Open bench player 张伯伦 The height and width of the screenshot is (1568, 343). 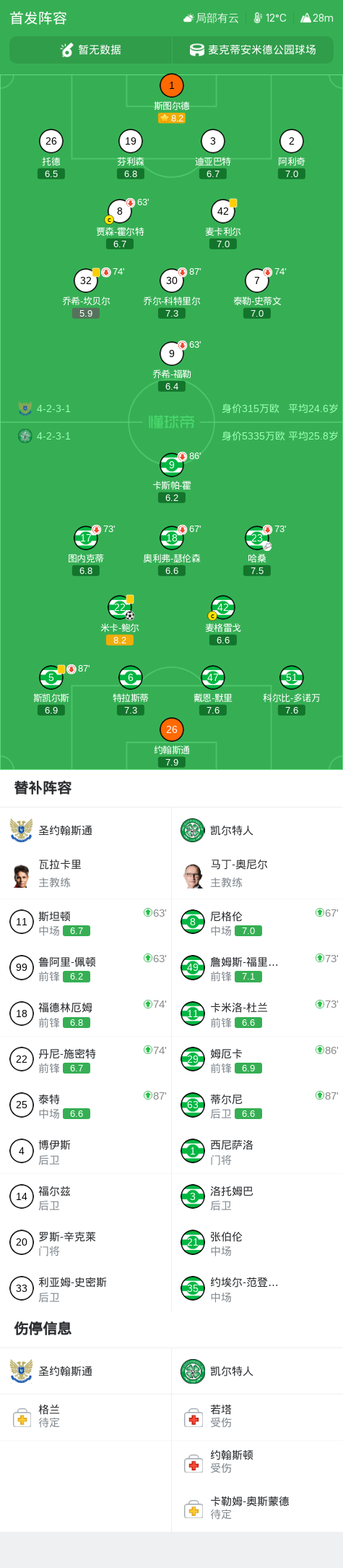point(257,1243)
